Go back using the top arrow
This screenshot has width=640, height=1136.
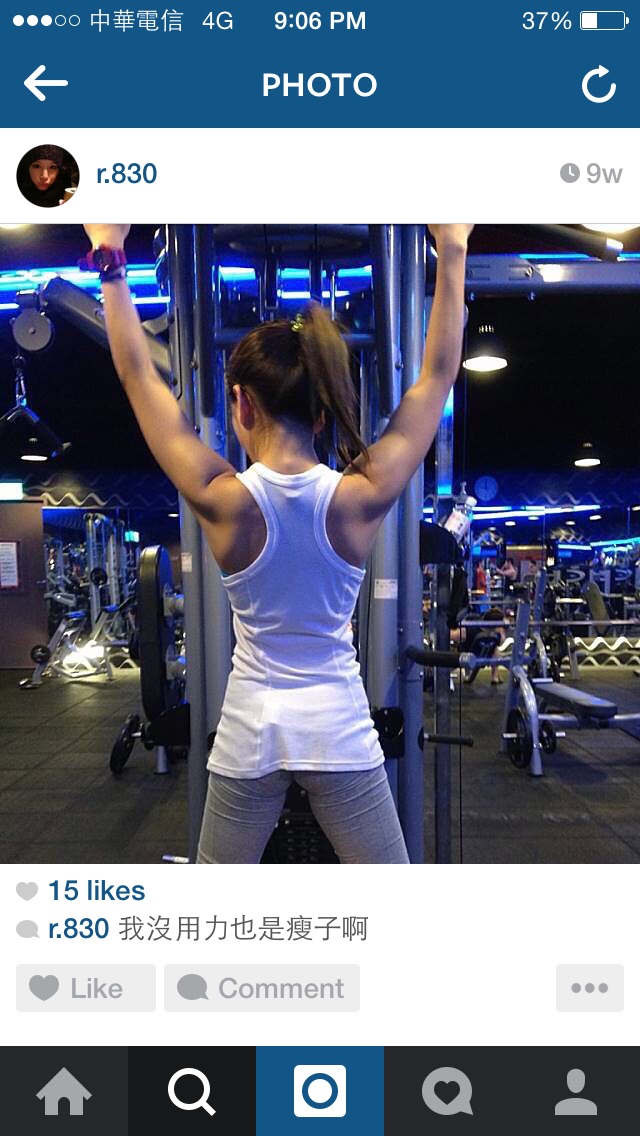(x=46, y=84)
